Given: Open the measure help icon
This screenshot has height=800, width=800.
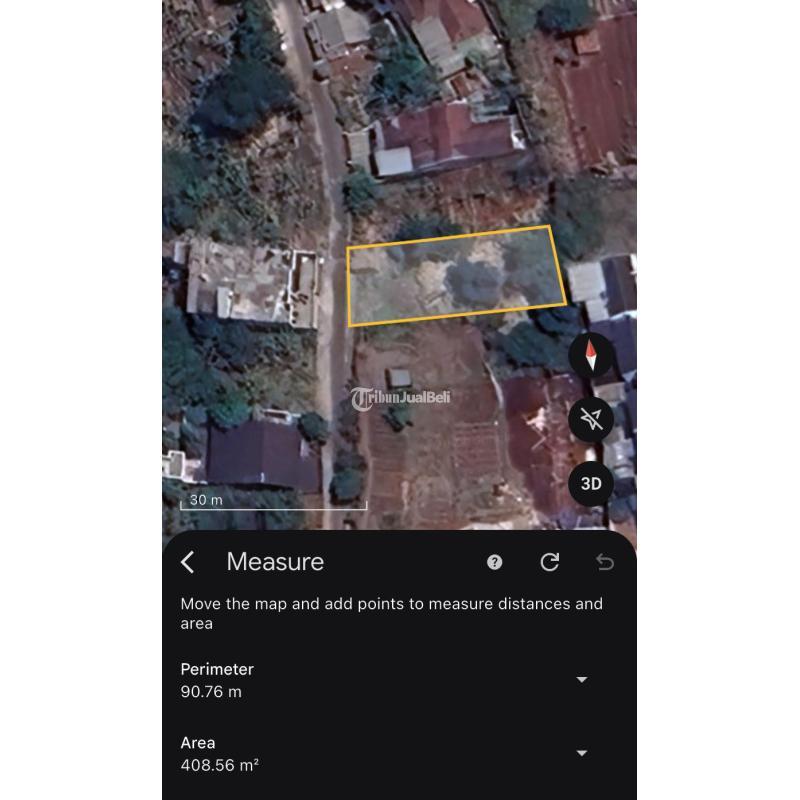Looking at the screenshot, I should [x=494, y=562].
